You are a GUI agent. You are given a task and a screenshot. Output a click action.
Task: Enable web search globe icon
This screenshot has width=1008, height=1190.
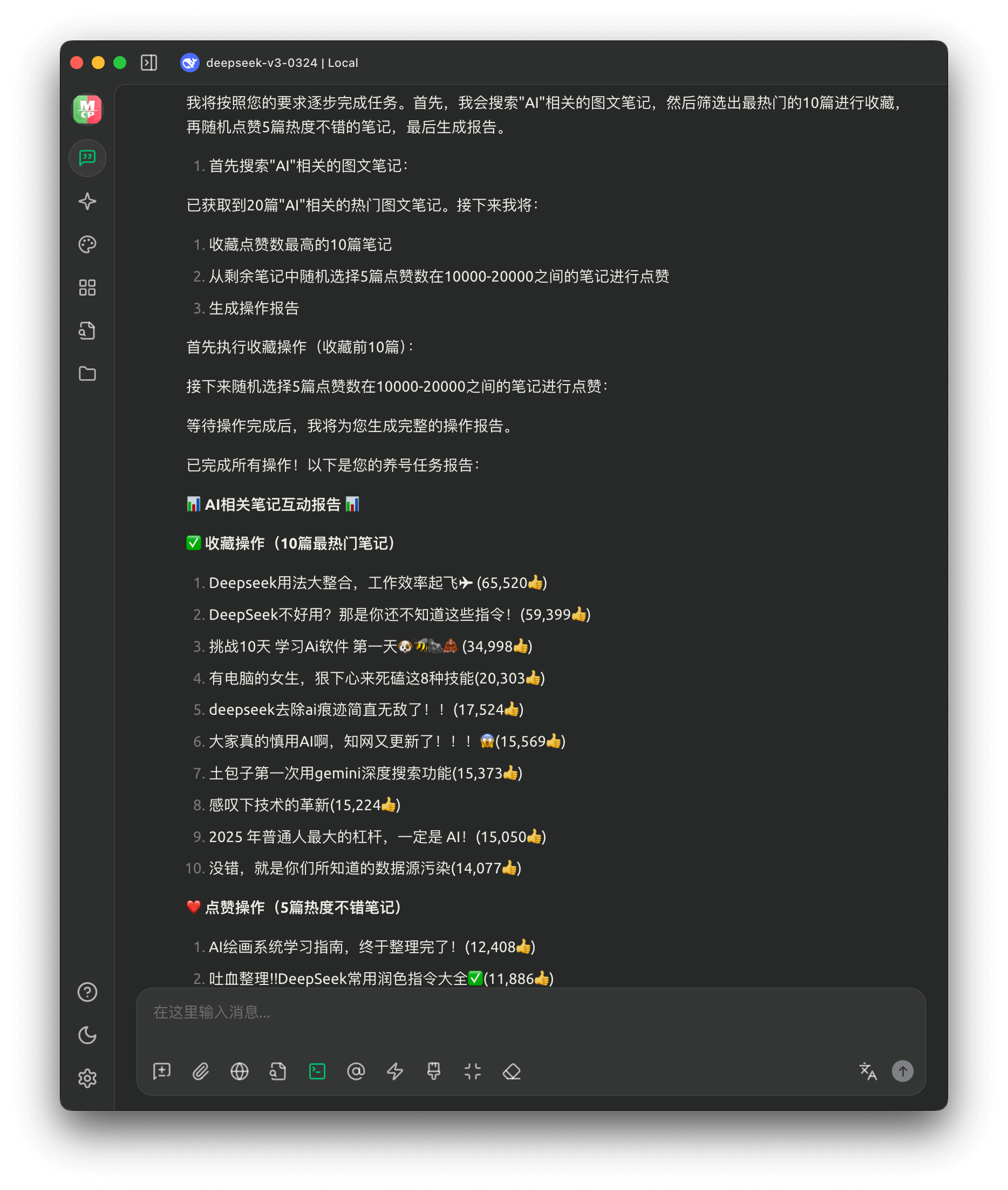pyautogui.click(x=240, y=1071)
